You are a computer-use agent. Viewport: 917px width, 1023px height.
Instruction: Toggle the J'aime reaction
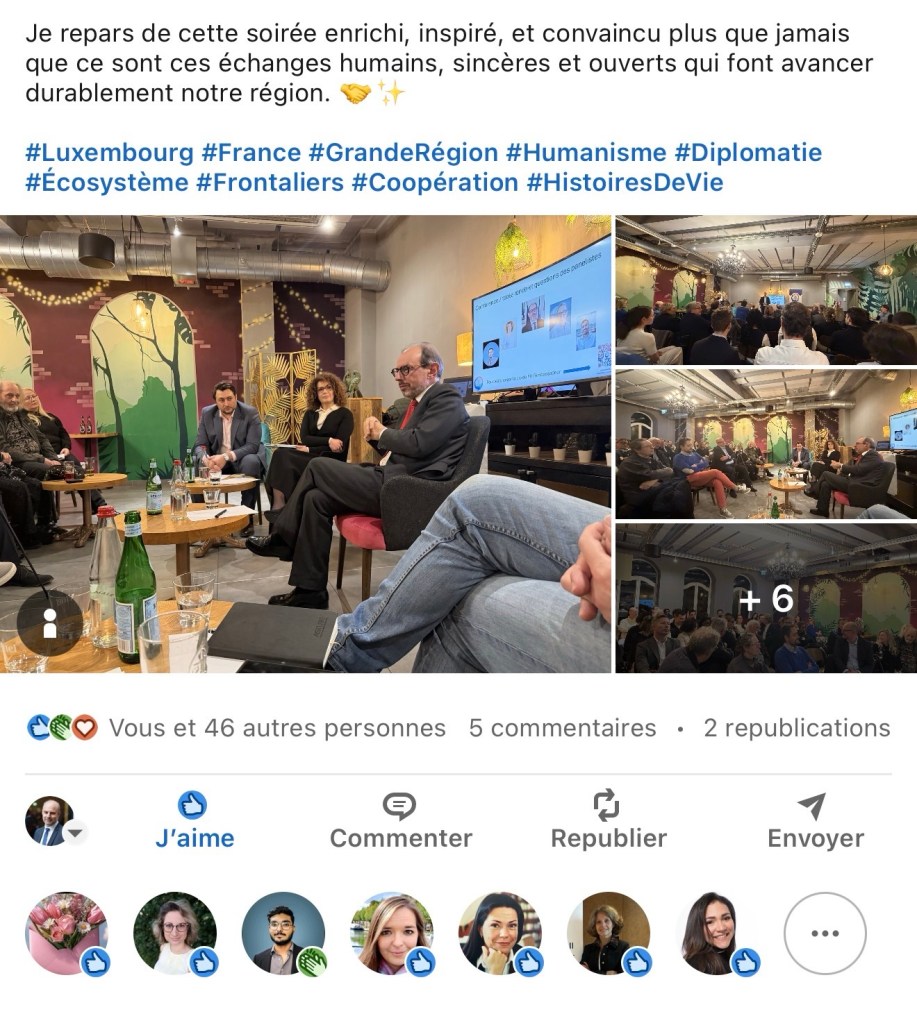pos(194,821)
